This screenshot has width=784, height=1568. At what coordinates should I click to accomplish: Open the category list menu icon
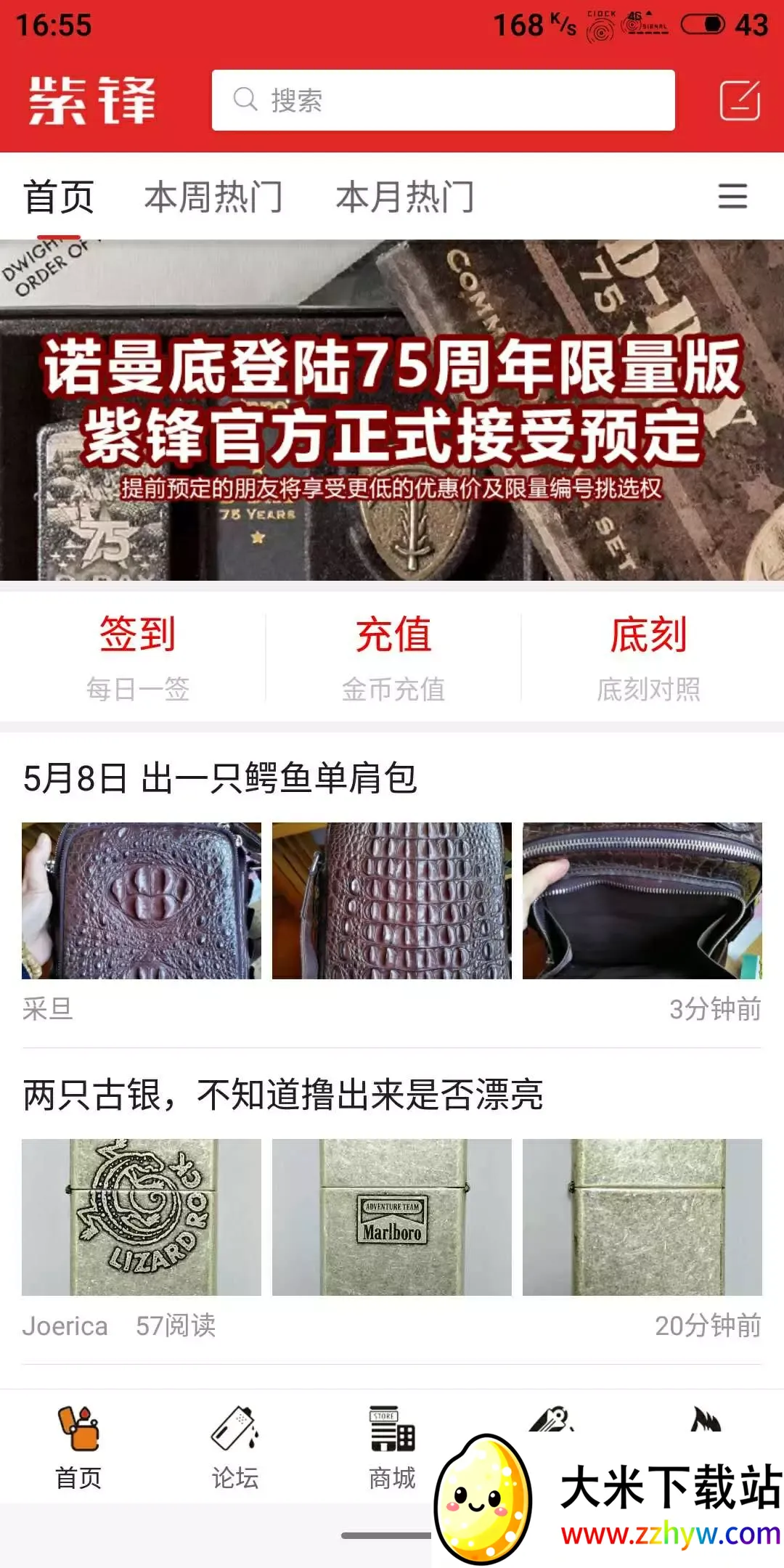pos(732,196)
